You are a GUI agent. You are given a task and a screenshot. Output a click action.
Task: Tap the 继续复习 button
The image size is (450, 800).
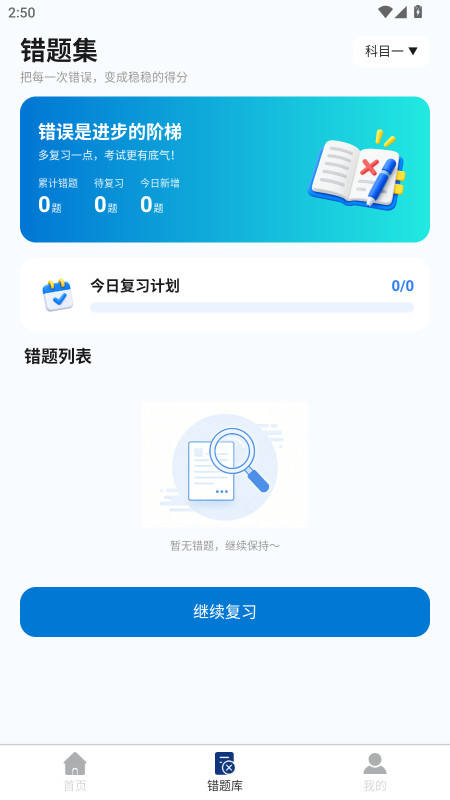click(225, 612)
